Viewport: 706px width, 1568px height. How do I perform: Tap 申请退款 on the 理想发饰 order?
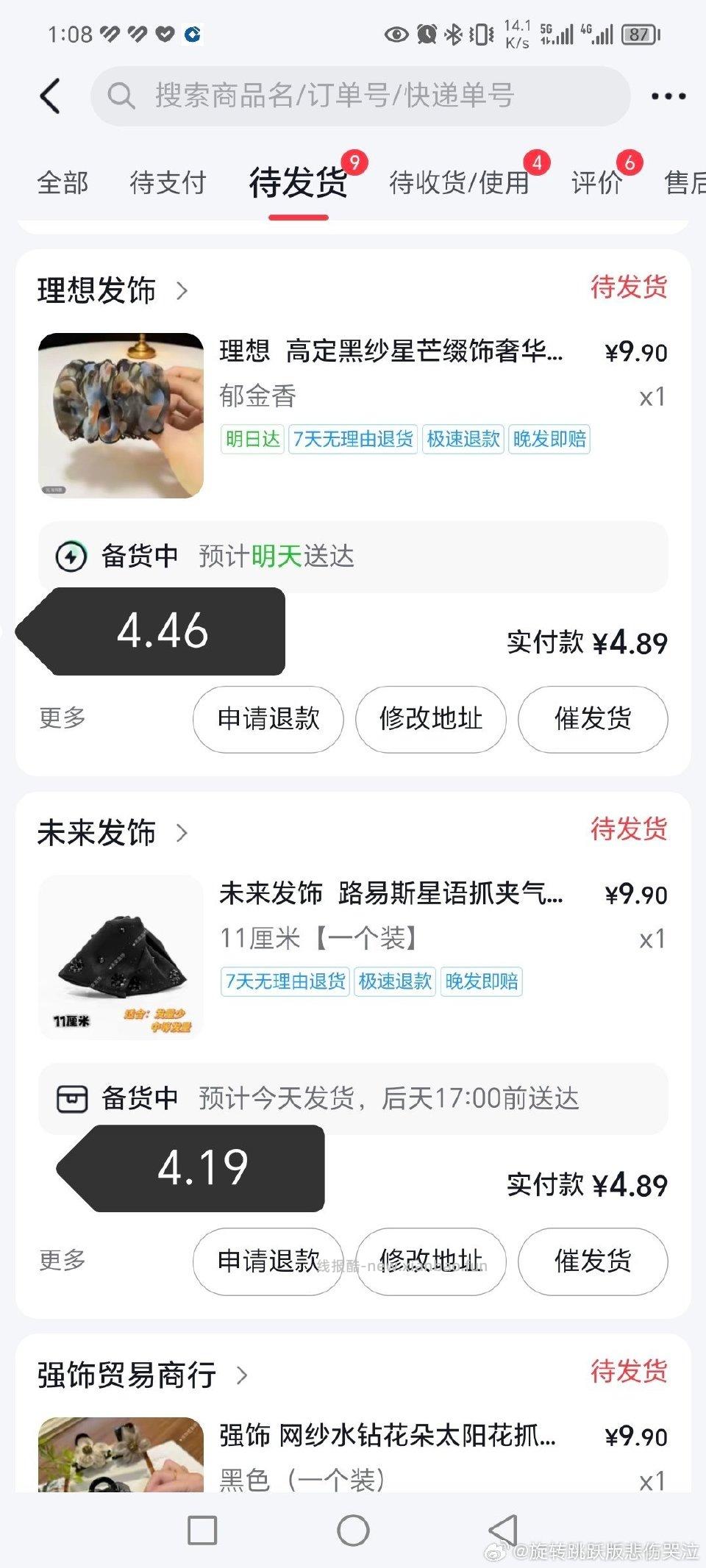pyautogui.click(x=268, y=720)
